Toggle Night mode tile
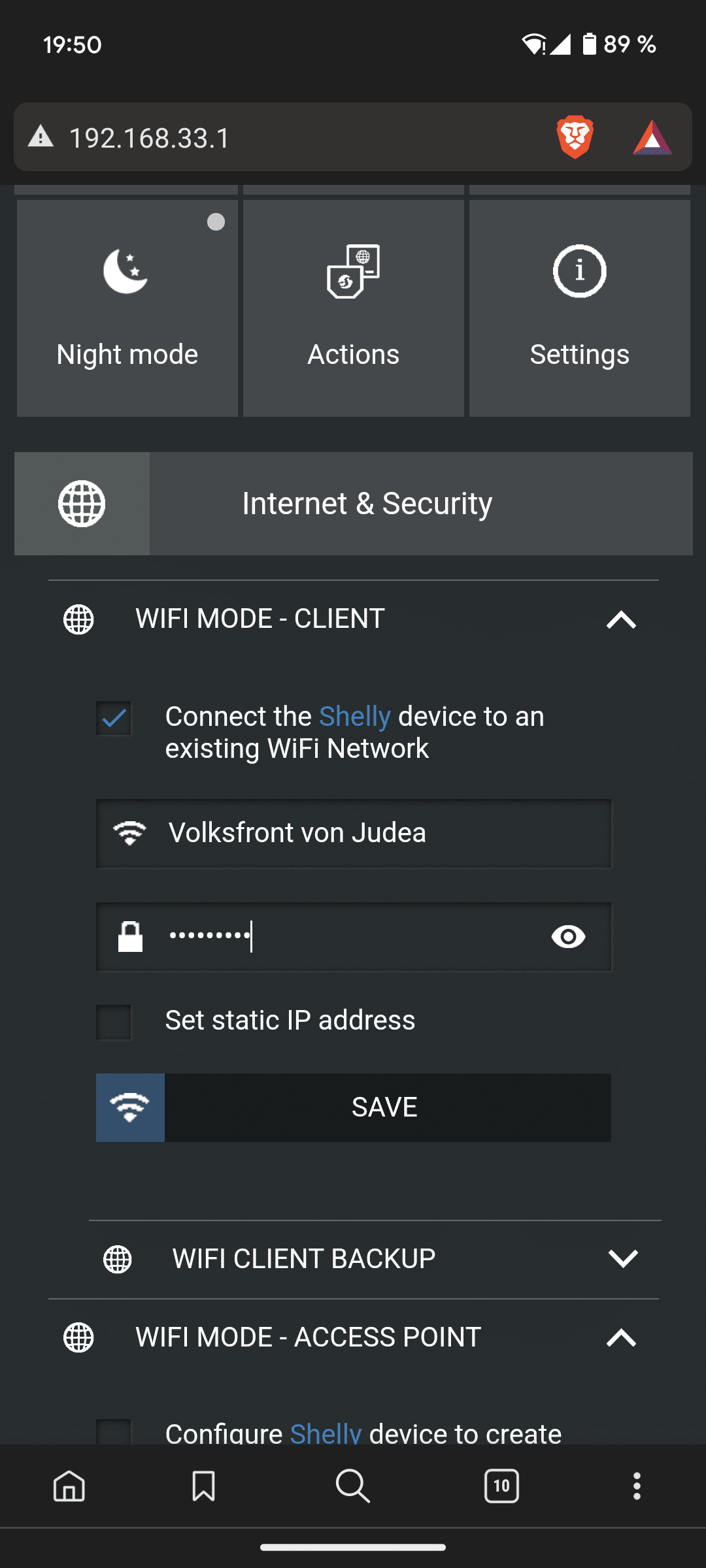This screenshot has width=706, height=1568. pos(127,308)
